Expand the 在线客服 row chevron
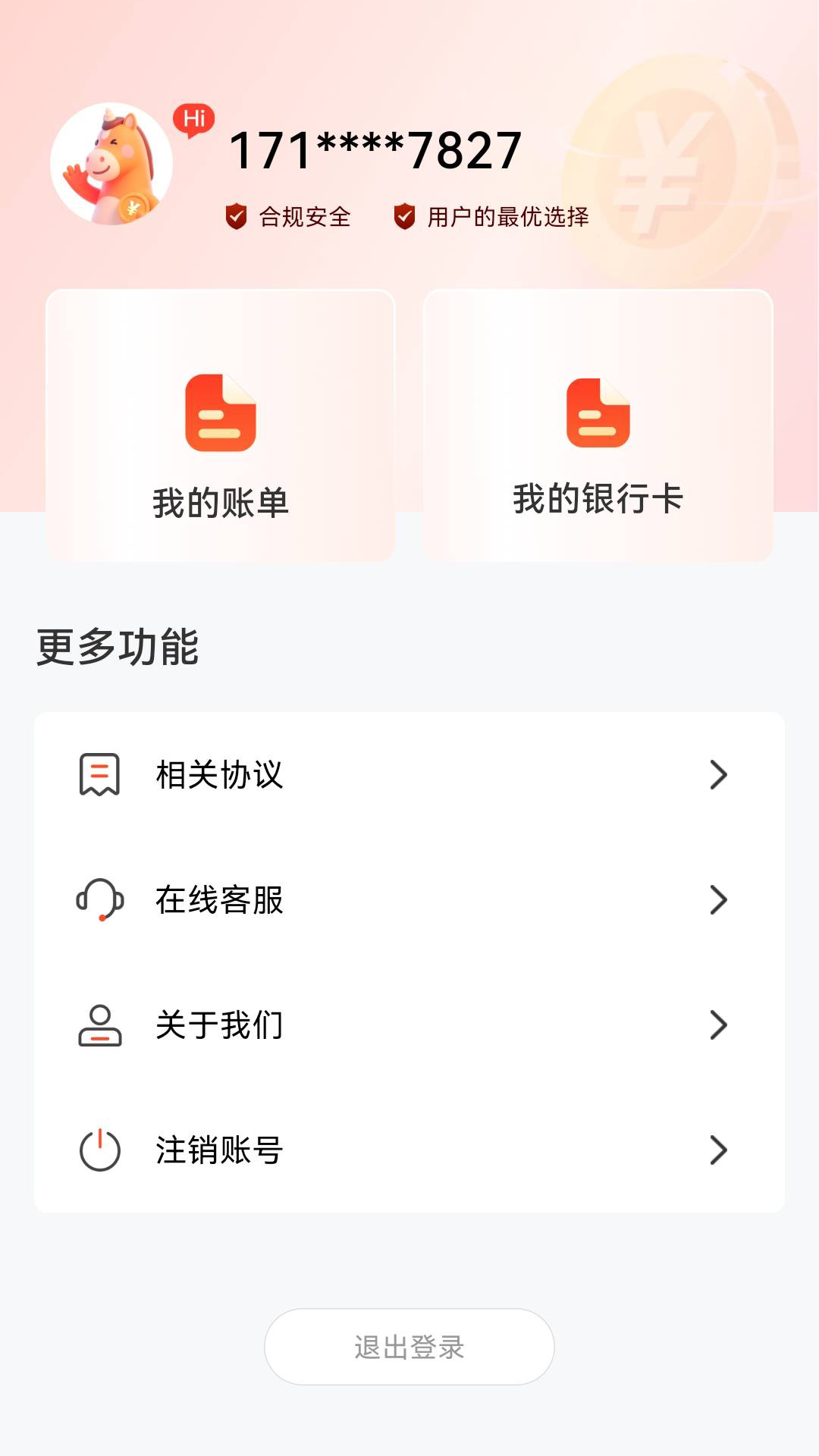The width and height of the screenshot is (819, 1456). click(717, 901)
